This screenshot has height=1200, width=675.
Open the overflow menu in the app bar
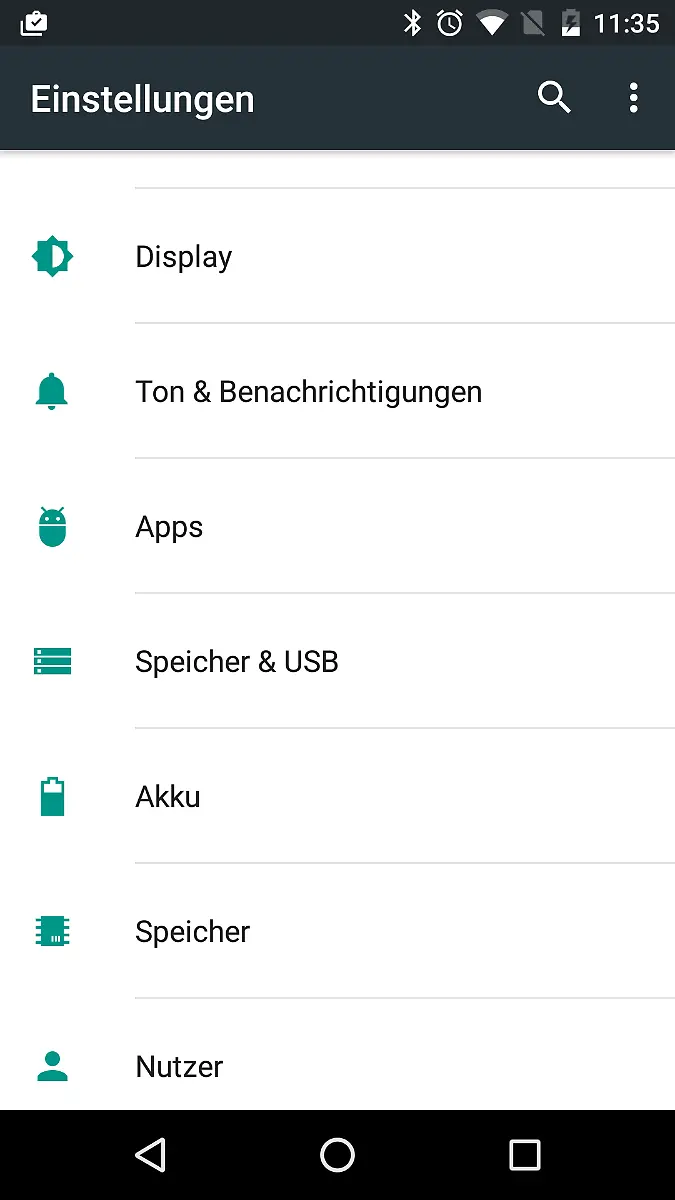pos(633,98)
